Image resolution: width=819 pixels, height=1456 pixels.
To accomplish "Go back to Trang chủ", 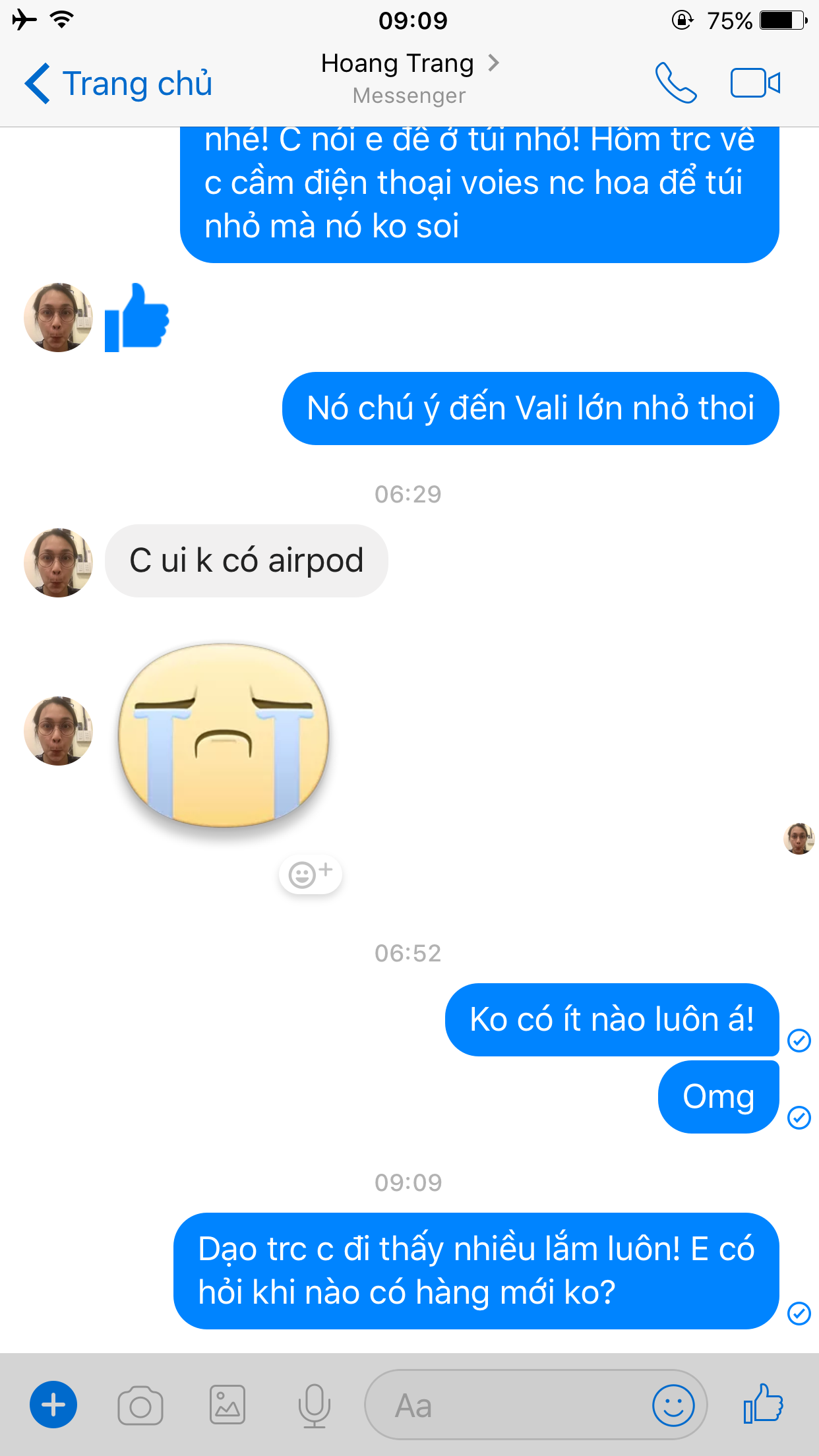I will [x=119, y=84].
